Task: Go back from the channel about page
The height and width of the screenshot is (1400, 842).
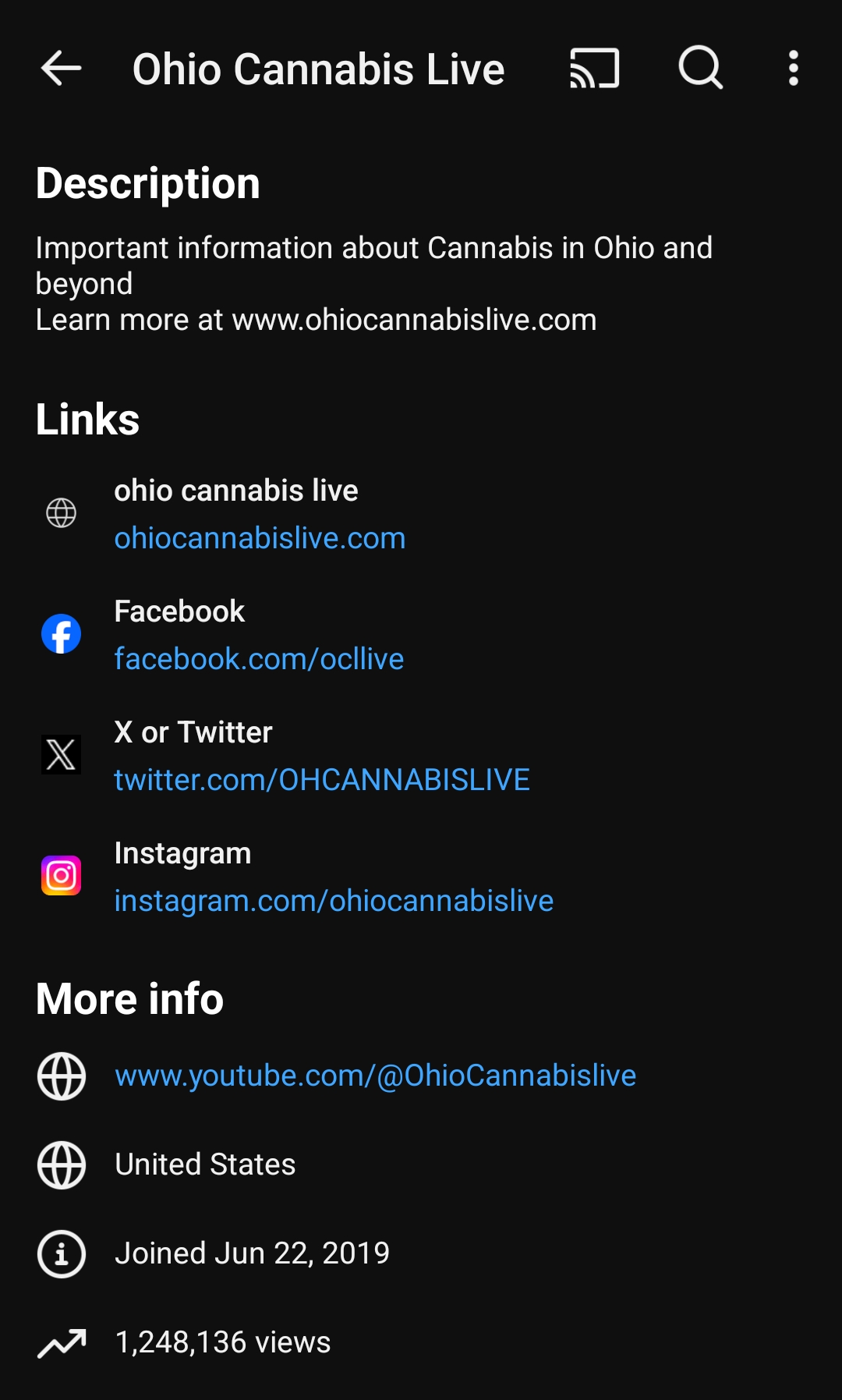Action: (x=61, y=69)
